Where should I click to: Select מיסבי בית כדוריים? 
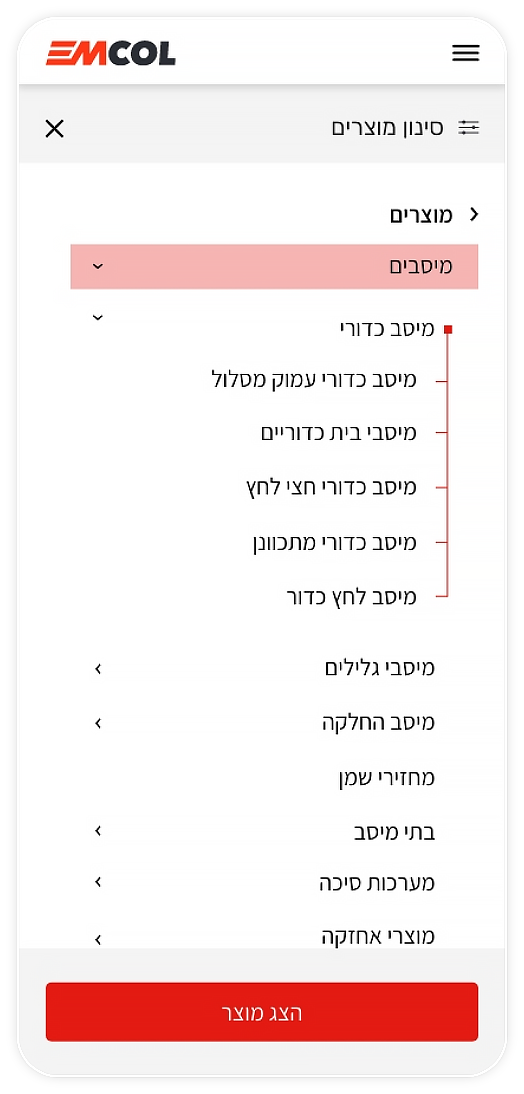click(x=339, y=433)
